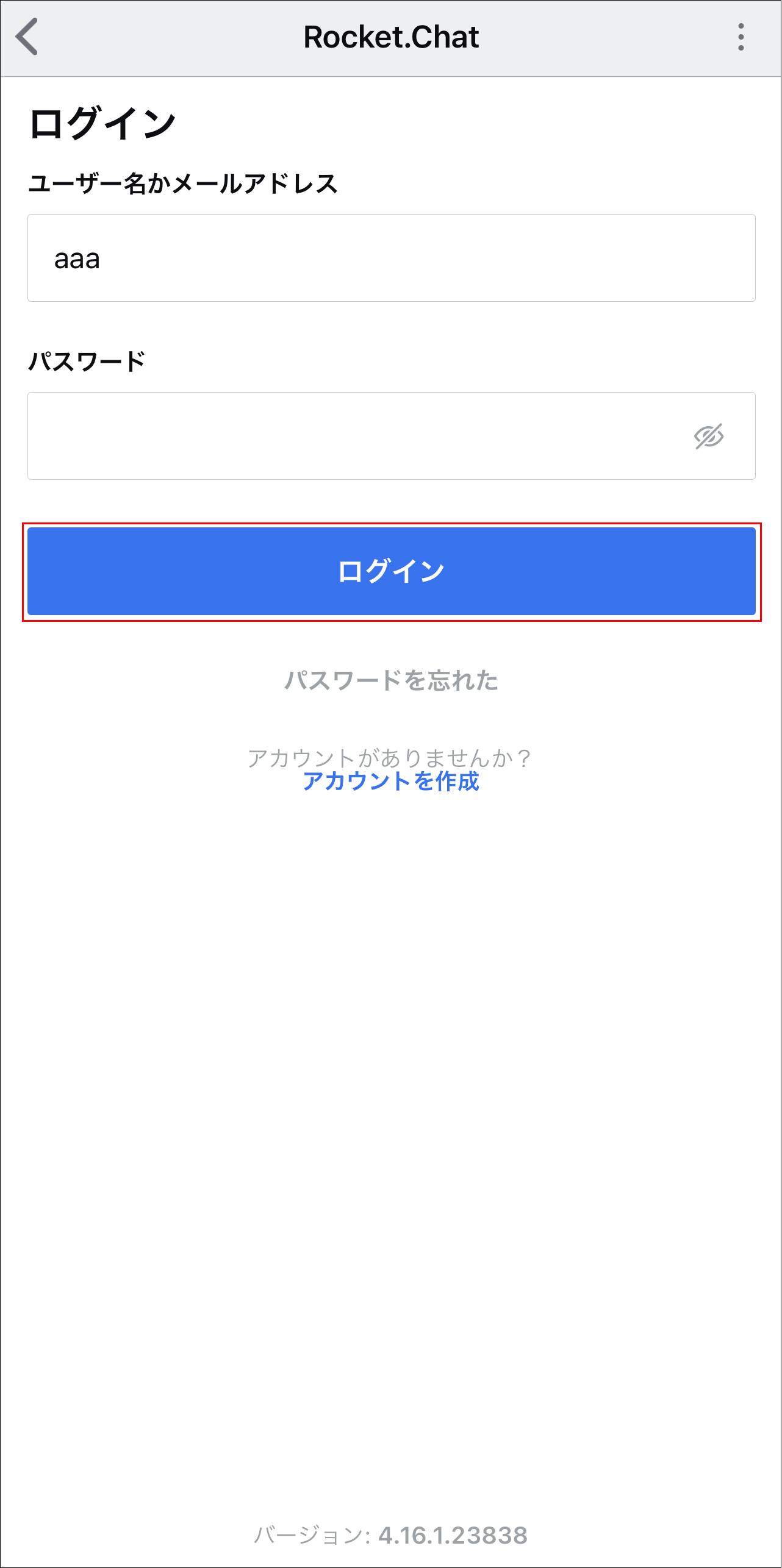This screenshot has width=782, height=1568.
Task: Select アカウントを作成 to register
Action: click(x=391, y=781)
